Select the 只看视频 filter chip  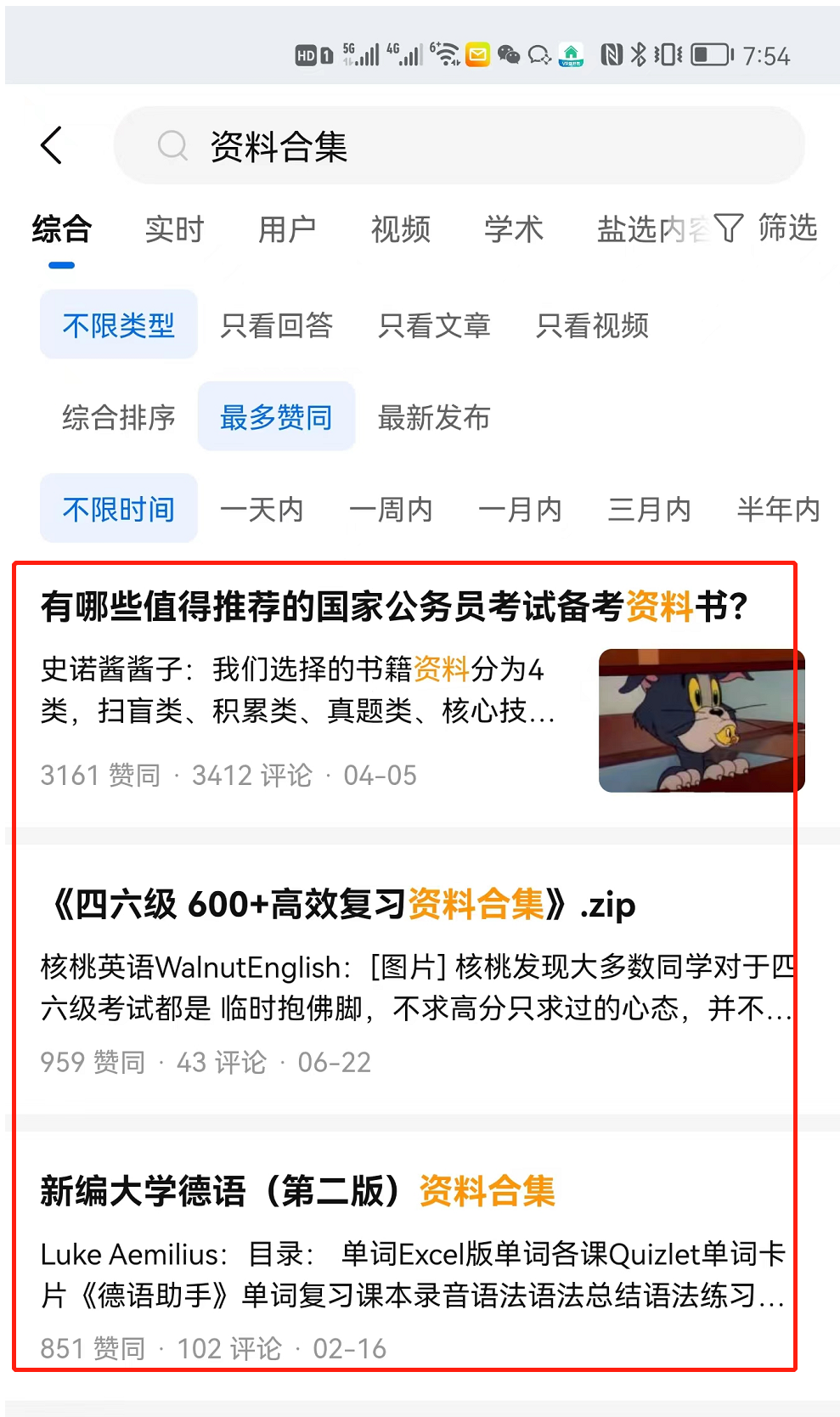pyautogui.click(x=592, y=325)
